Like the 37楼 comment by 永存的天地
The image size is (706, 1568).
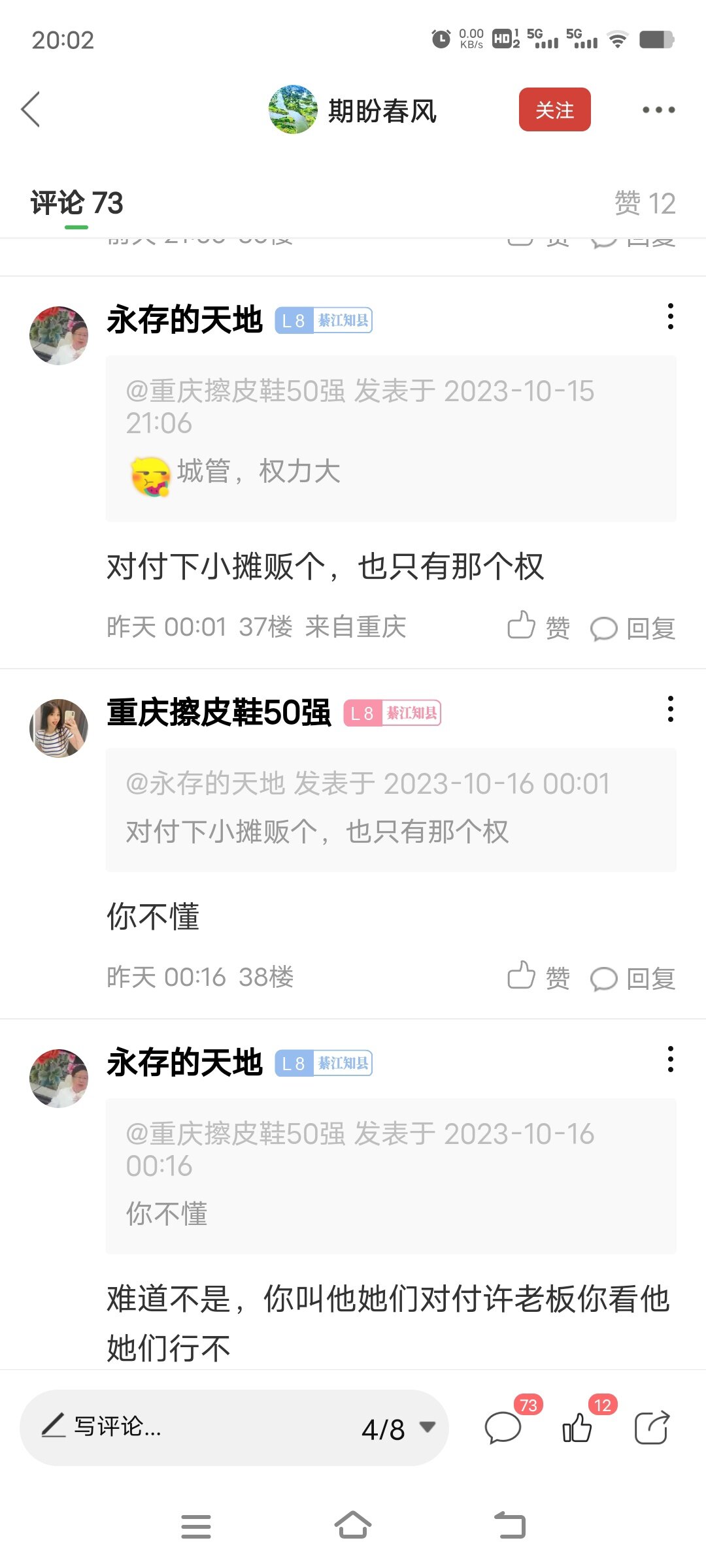(538, 627)
